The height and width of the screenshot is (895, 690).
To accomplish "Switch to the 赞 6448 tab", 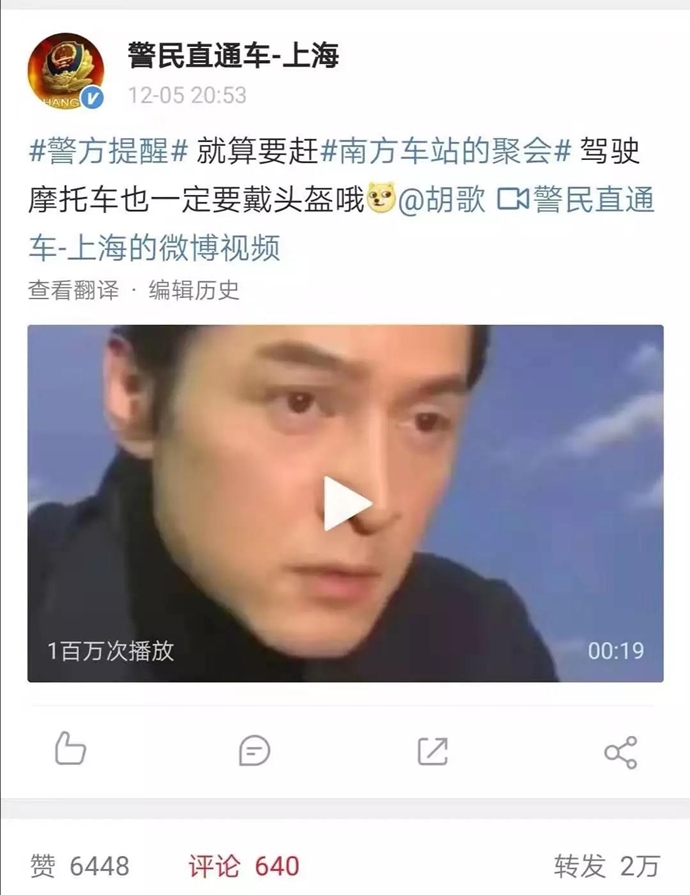I will coord(79,865).
